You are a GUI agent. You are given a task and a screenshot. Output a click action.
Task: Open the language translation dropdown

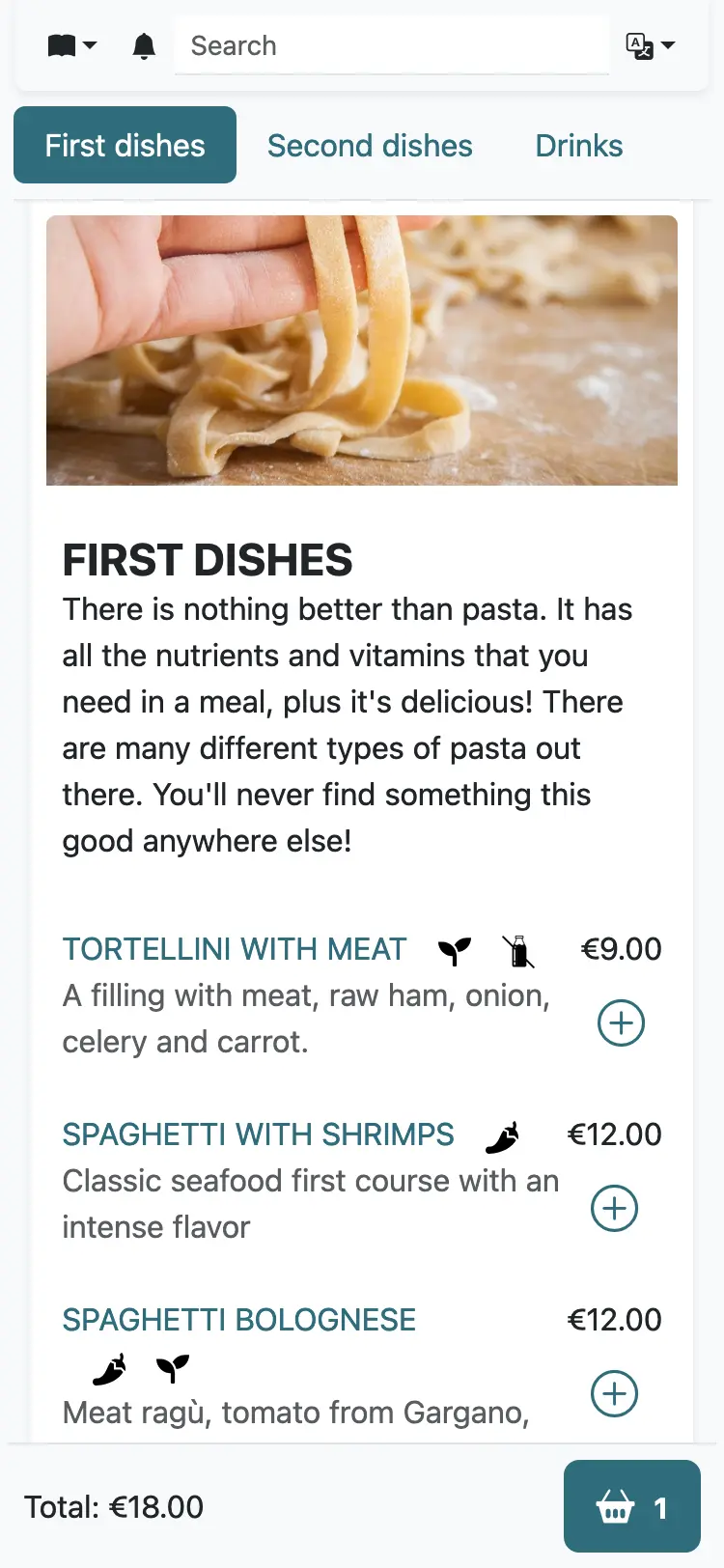(650, 45)
